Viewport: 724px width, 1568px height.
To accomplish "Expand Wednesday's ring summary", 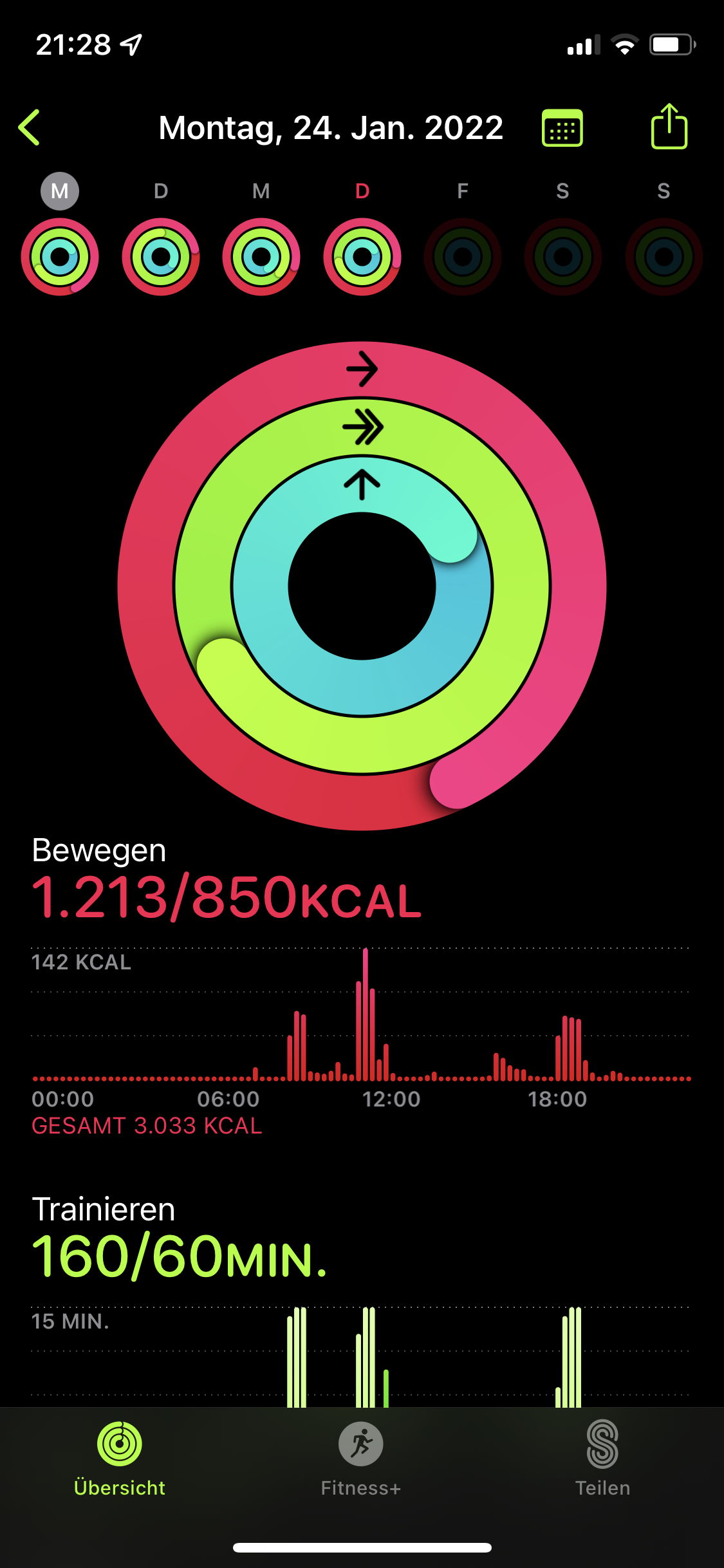I will [261, 256].
